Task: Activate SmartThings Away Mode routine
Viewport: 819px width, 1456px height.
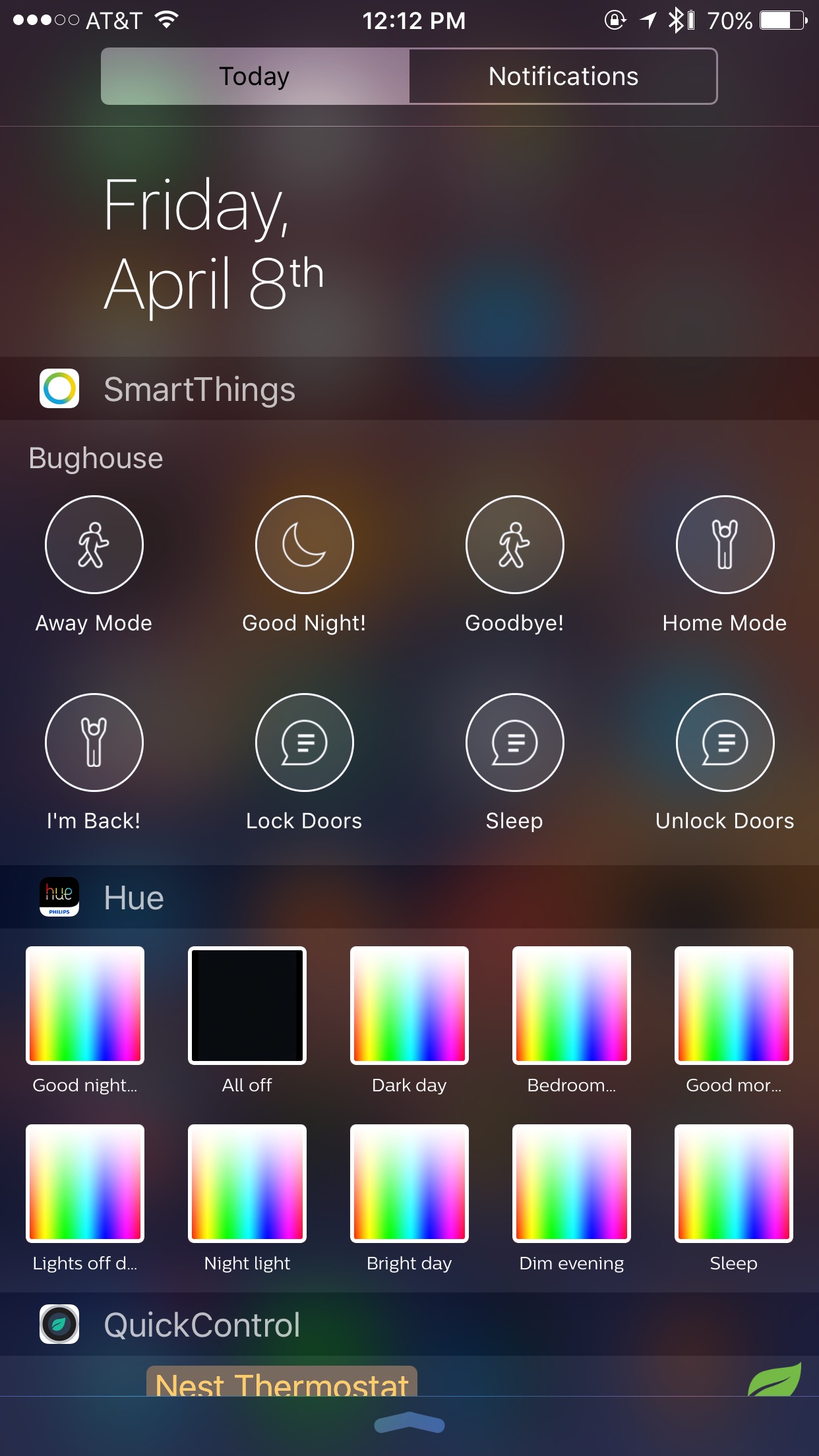Action: pos(94,545)
